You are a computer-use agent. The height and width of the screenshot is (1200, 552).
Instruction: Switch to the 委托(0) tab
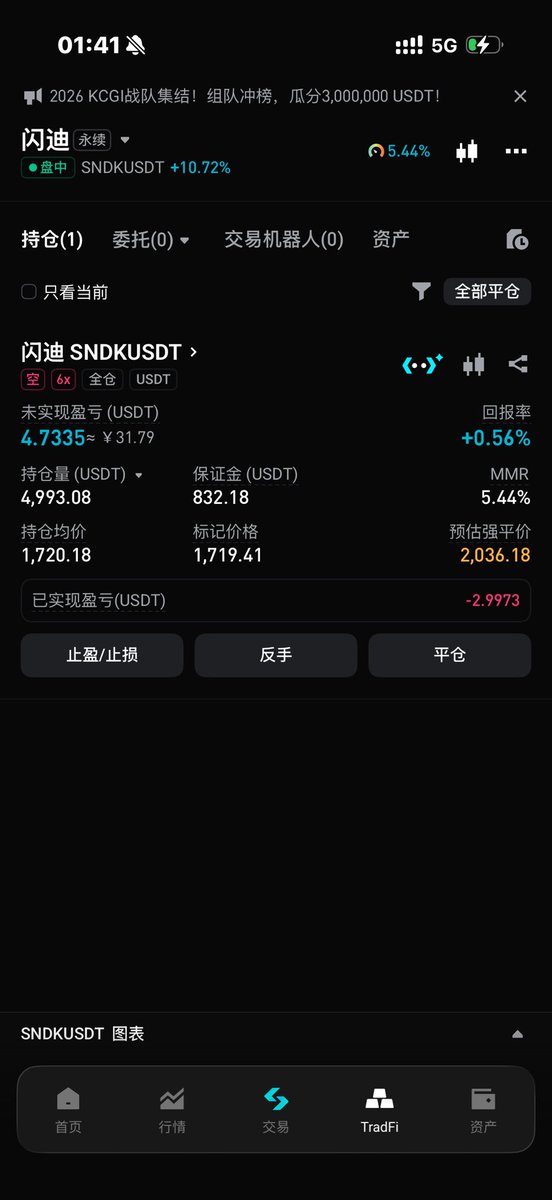[x=150, y=239]
